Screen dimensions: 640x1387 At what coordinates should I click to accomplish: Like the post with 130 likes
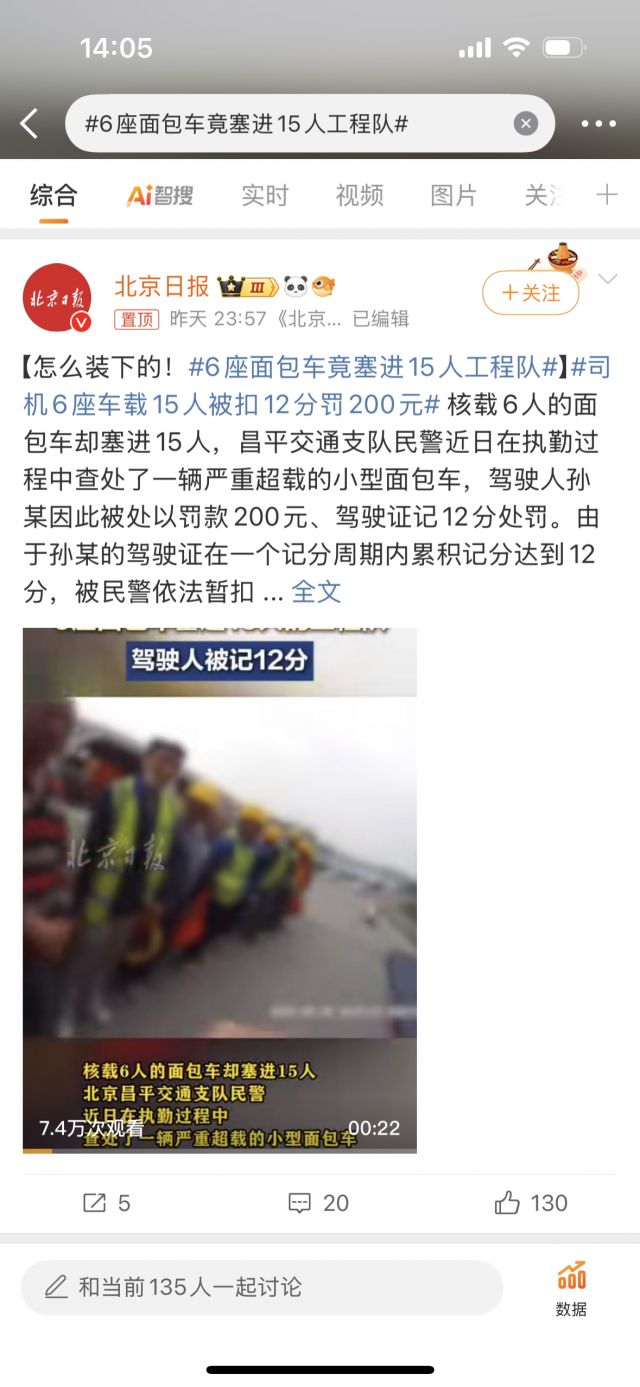click(x=531, y=1203)
